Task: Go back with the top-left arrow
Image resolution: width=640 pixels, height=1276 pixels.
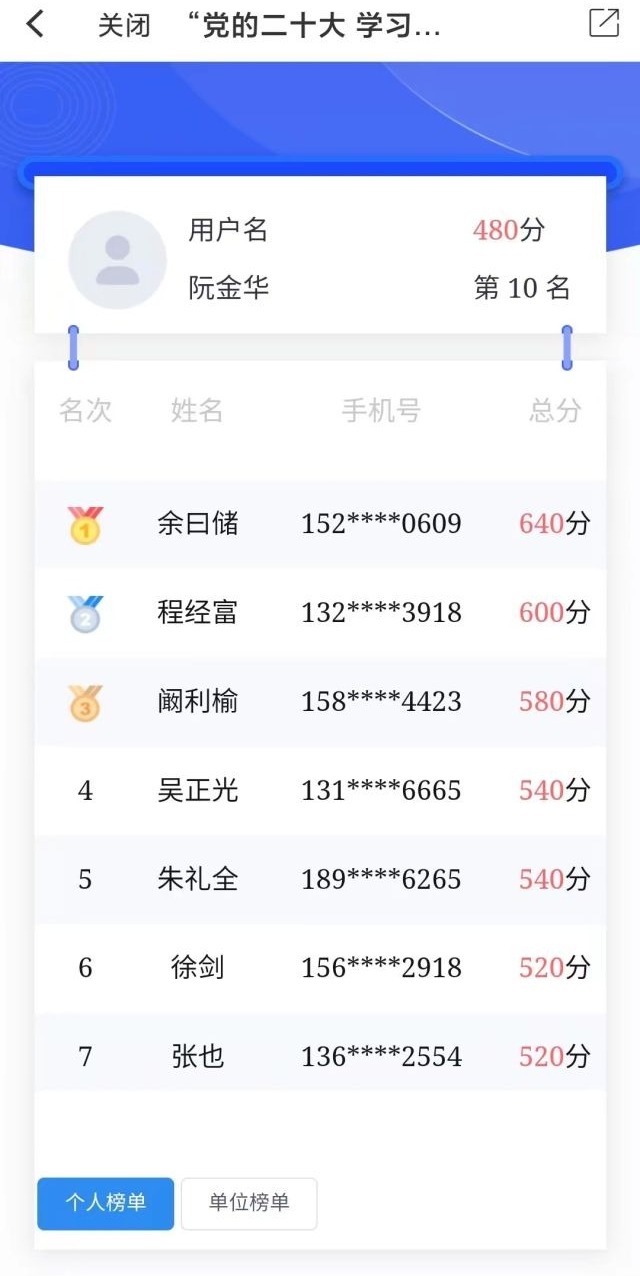Action: coord(35,24)
